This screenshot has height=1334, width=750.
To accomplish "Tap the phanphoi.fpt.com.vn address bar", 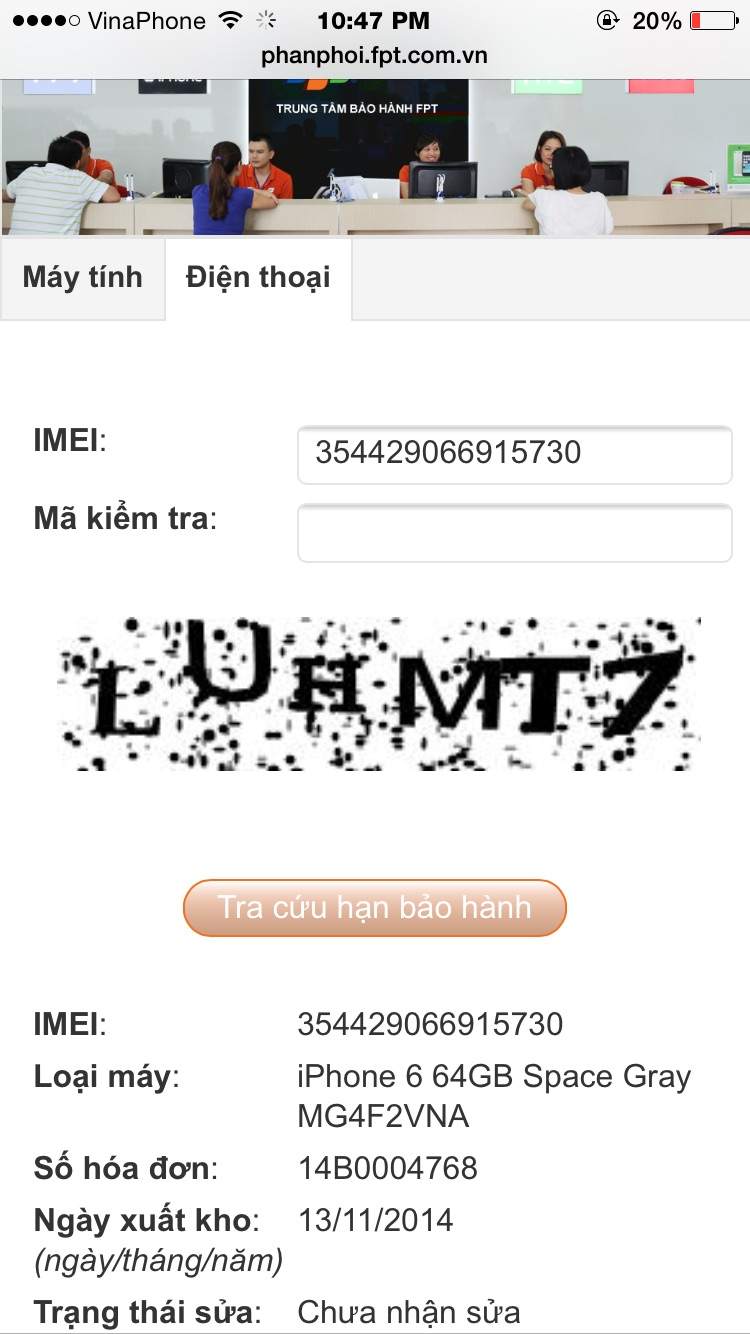I will pos(374,55).
